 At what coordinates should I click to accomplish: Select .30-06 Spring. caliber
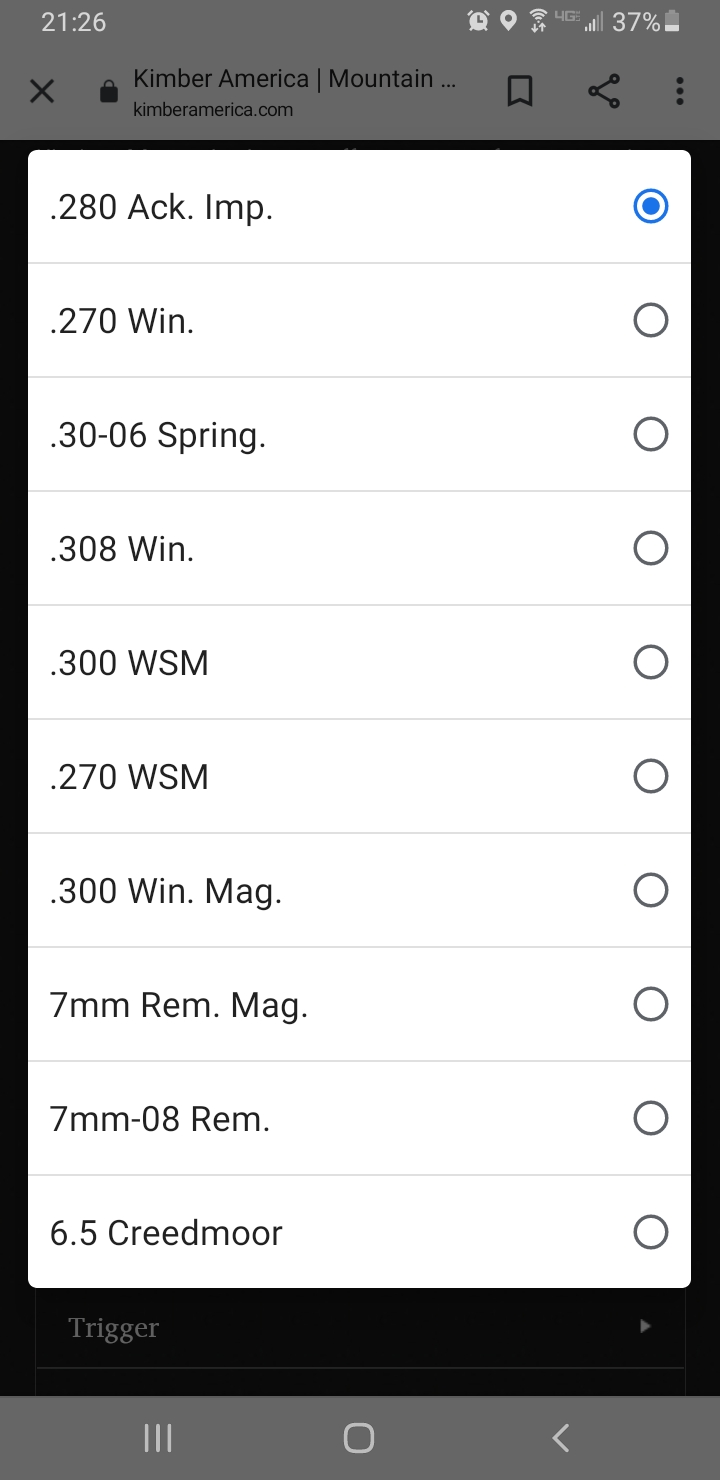[x=359, y=435]
